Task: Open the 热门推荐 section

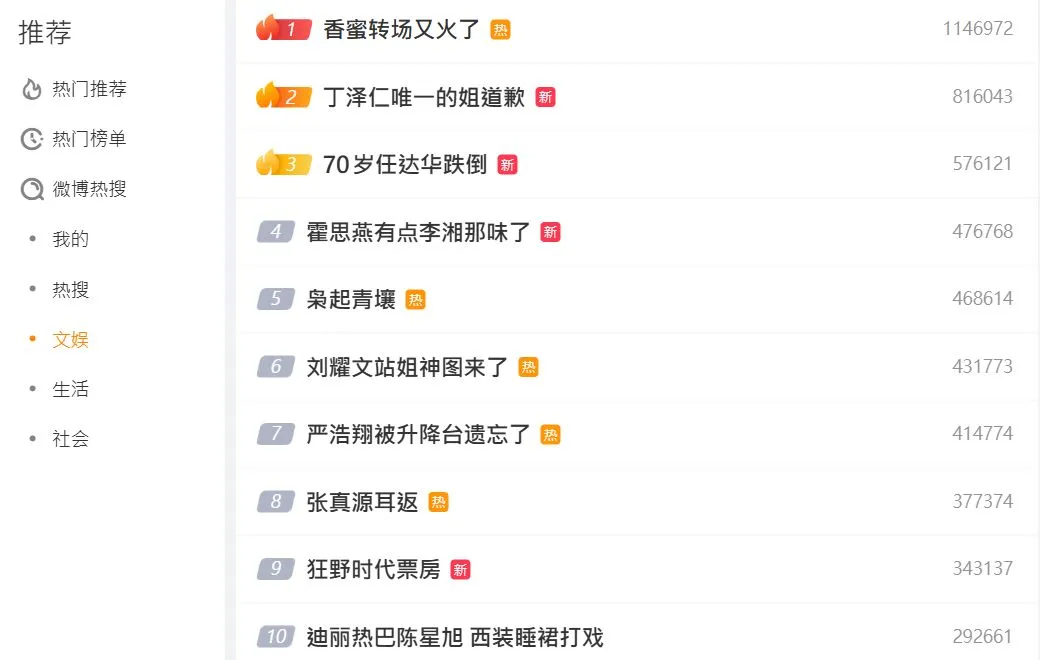Action: (x=88, y=89)
